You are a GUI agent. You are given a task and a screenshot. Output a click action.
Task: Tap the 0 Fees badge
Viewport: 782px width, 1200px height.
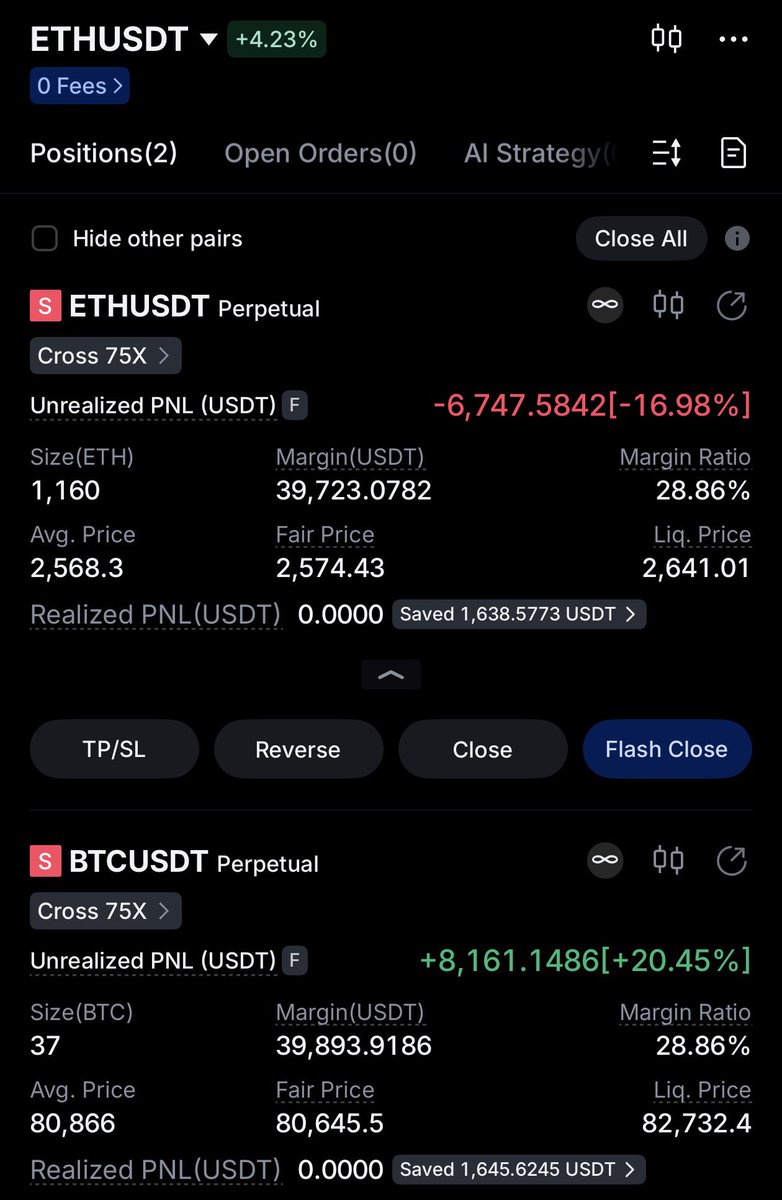pyautogui.click(x=80, y=86)
